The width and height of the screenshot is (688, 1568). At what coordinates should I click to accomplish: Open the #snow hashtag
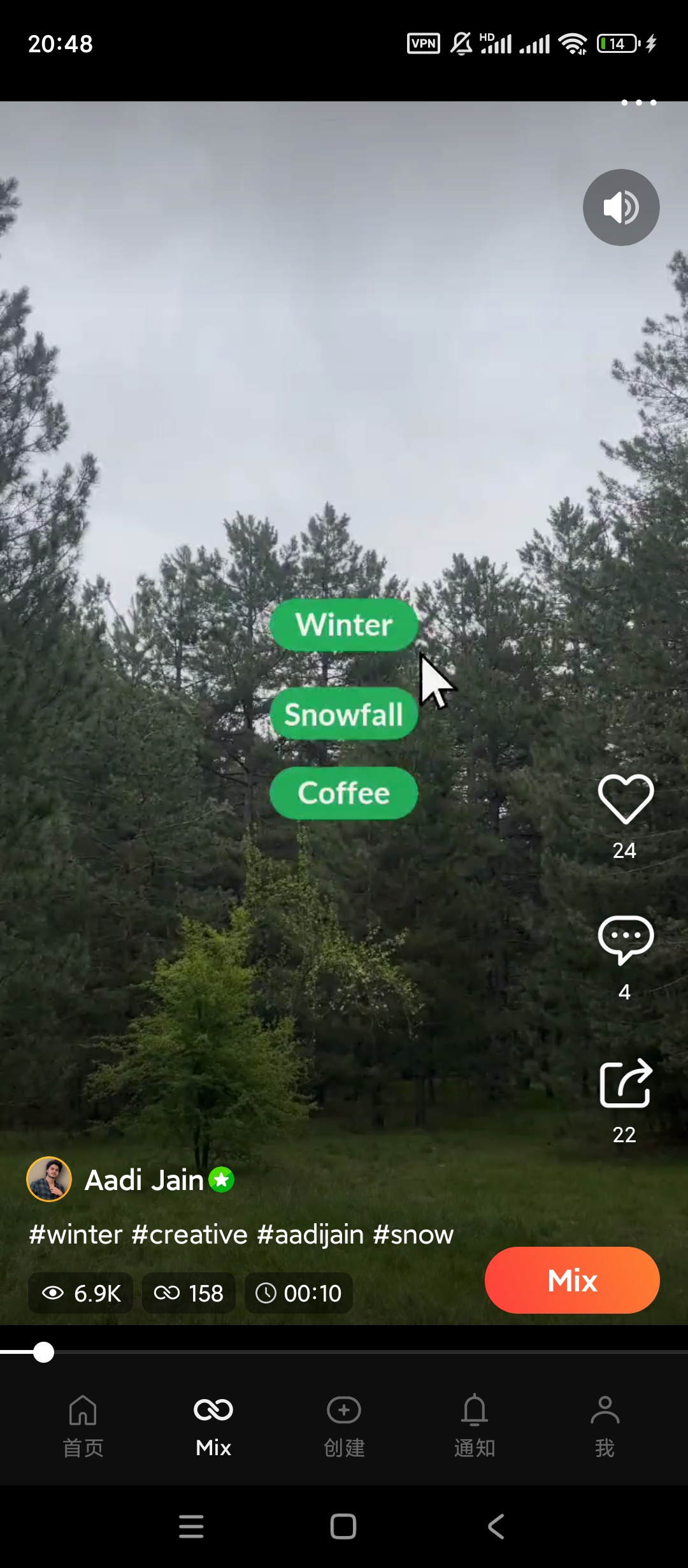point(413,1235)
